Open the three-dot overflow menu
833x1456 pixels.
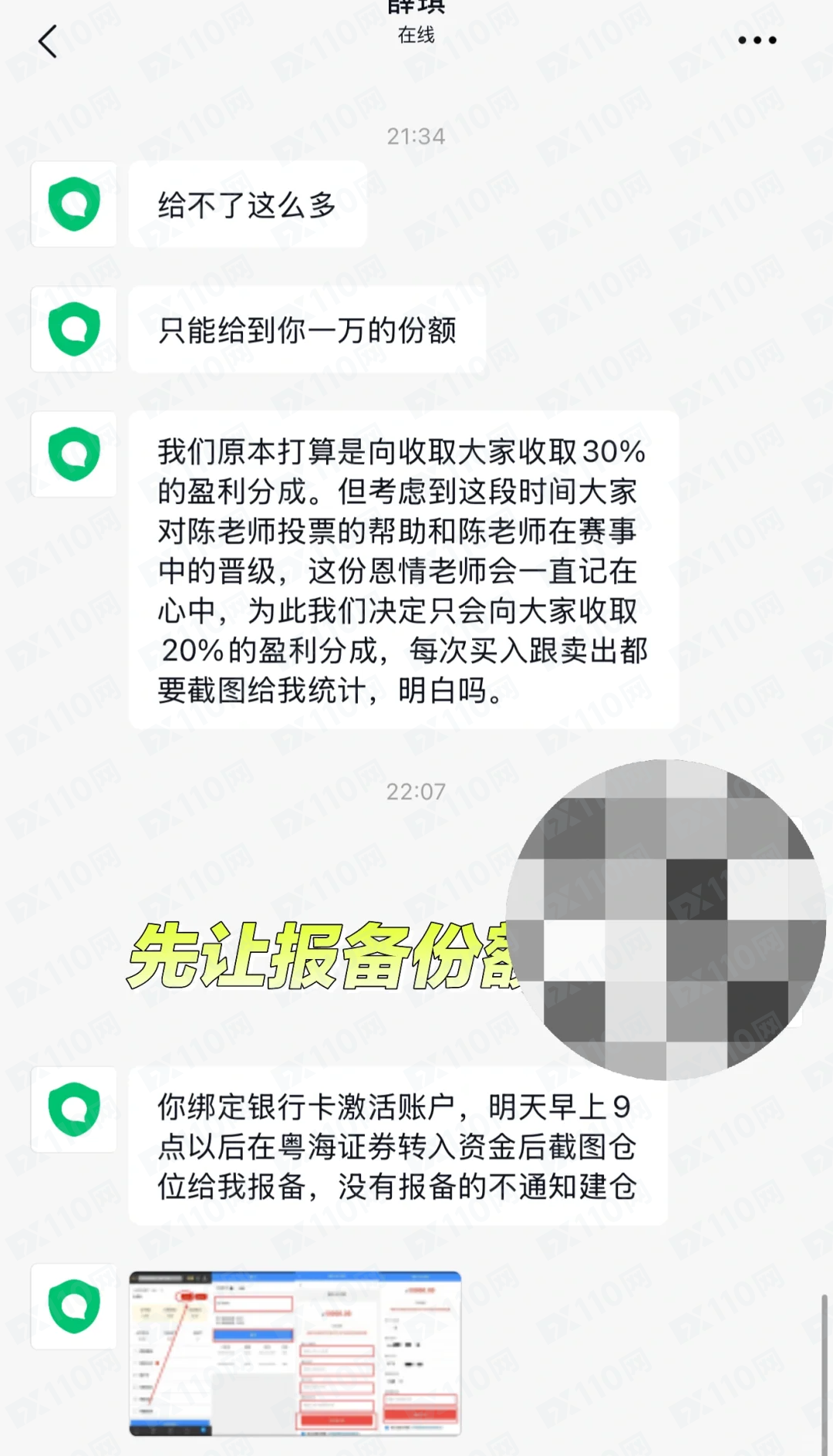(x=757, y=40)
